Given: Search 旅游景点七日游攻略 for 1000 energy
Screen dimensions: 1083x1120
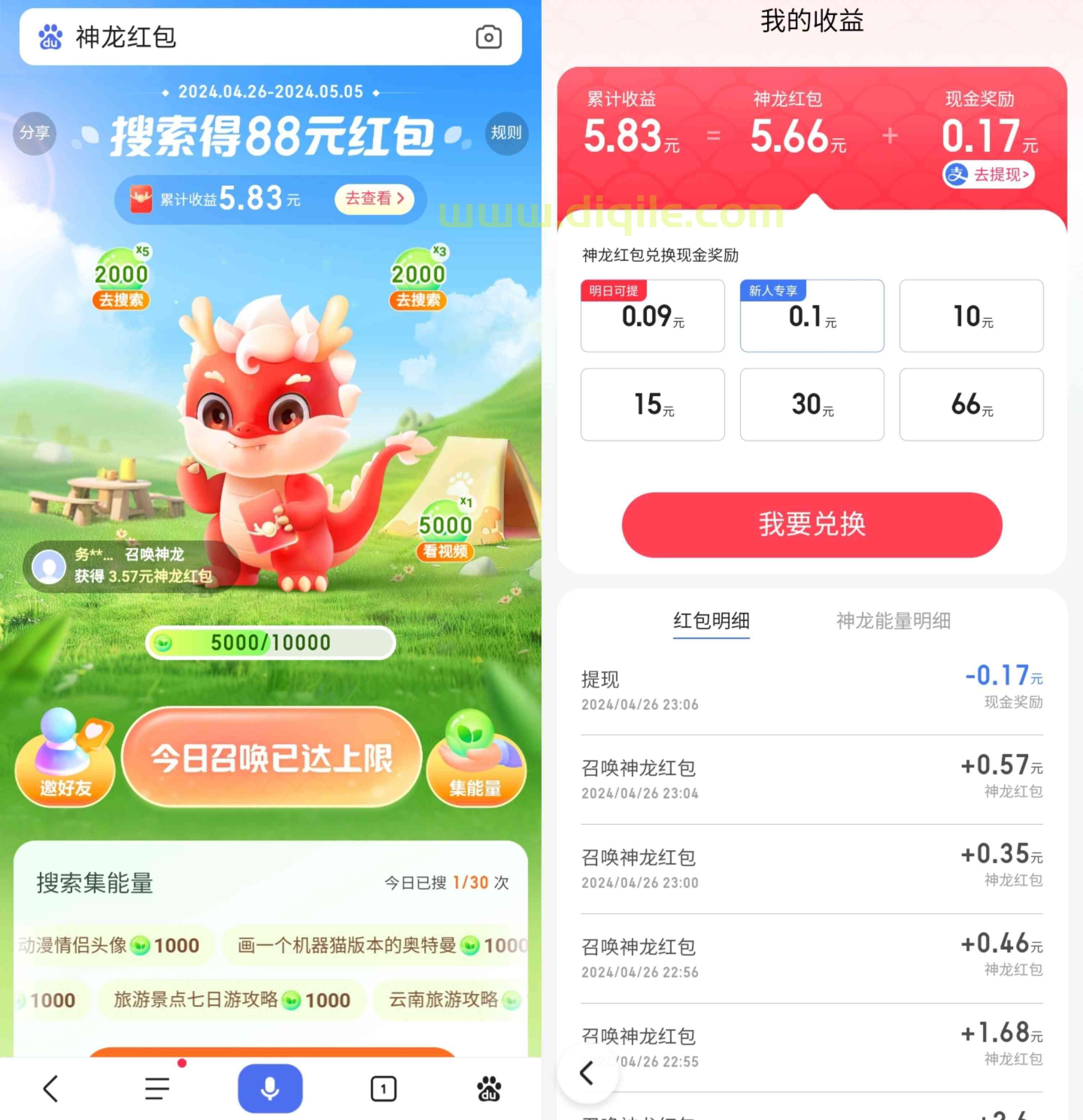Looking at the screenshot, I should click(x=232, y=1000).
